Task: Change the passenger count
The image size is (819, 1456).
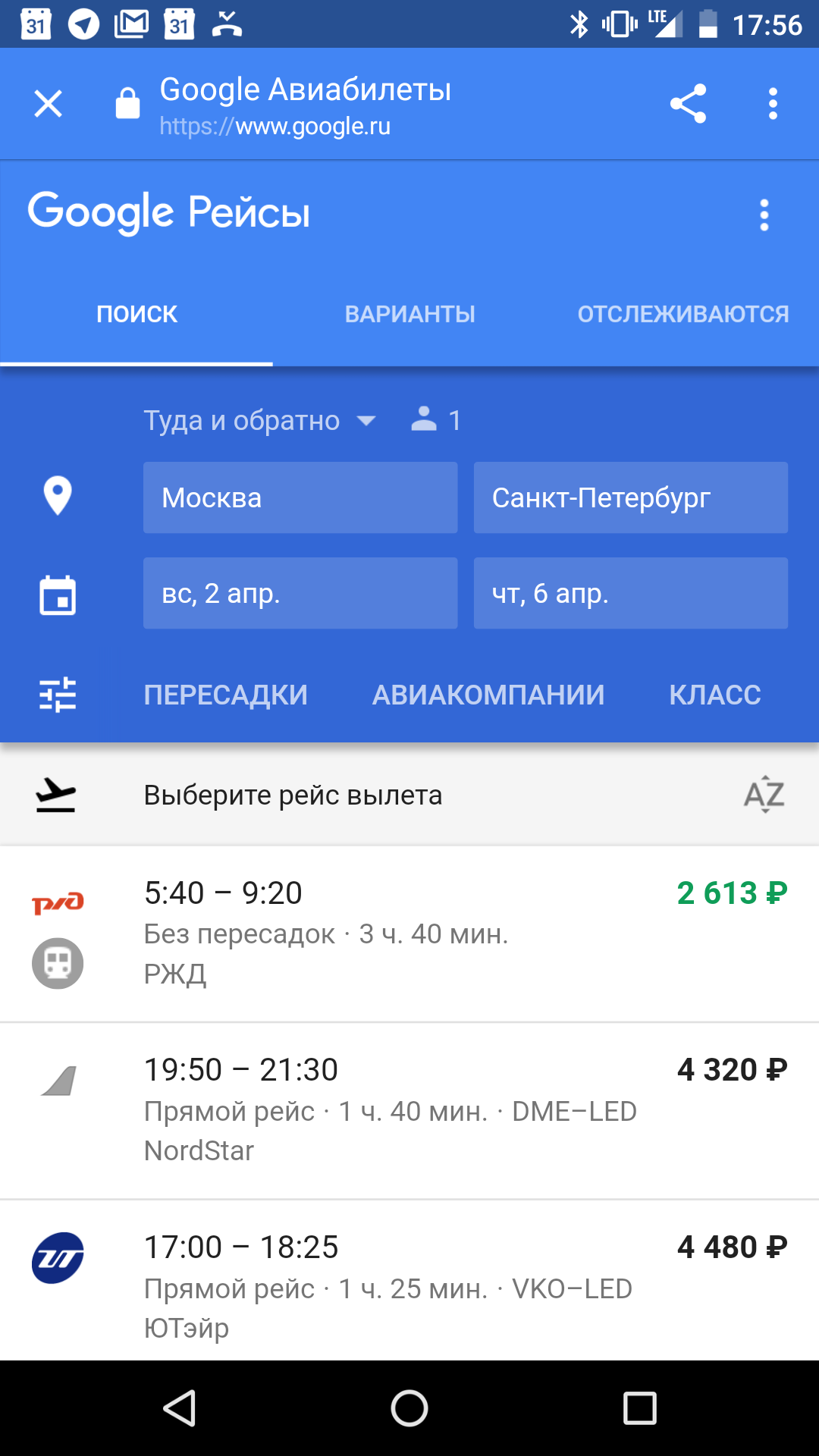Action: point(436,420)
